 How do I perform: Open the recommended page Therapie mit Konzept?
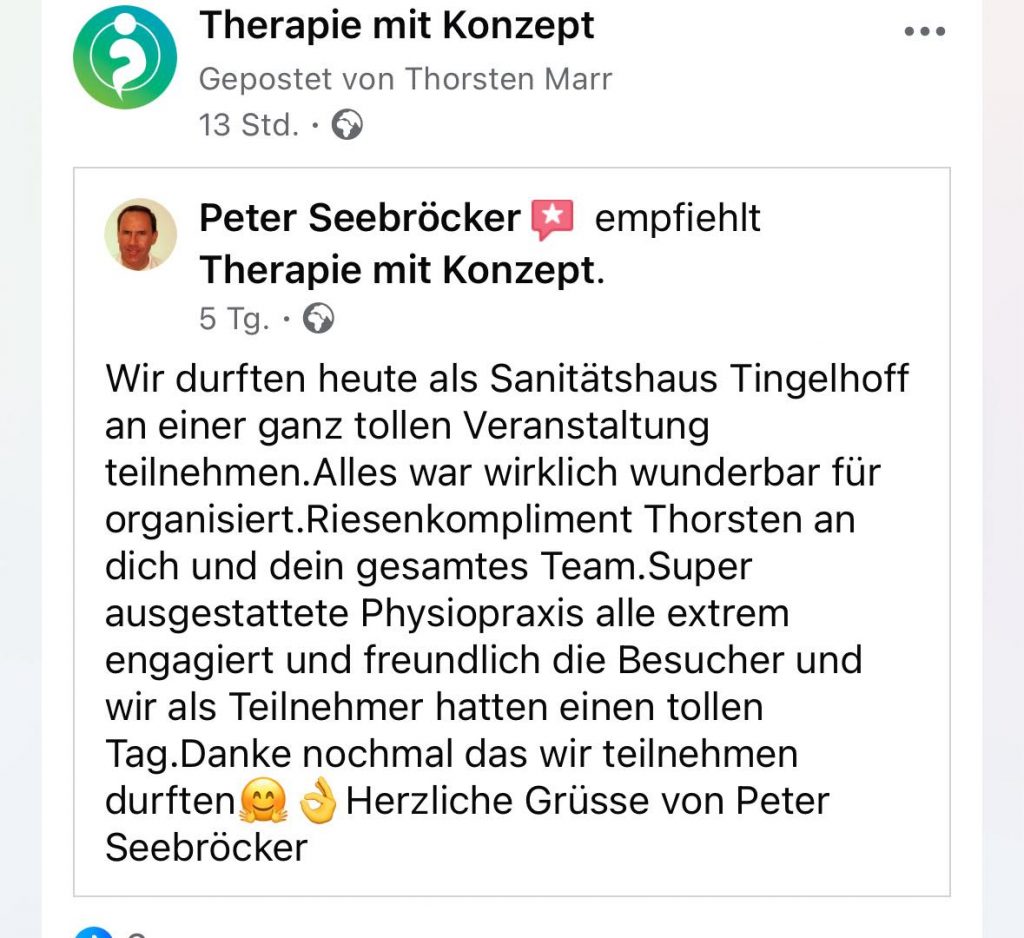(x=396, y=270)
